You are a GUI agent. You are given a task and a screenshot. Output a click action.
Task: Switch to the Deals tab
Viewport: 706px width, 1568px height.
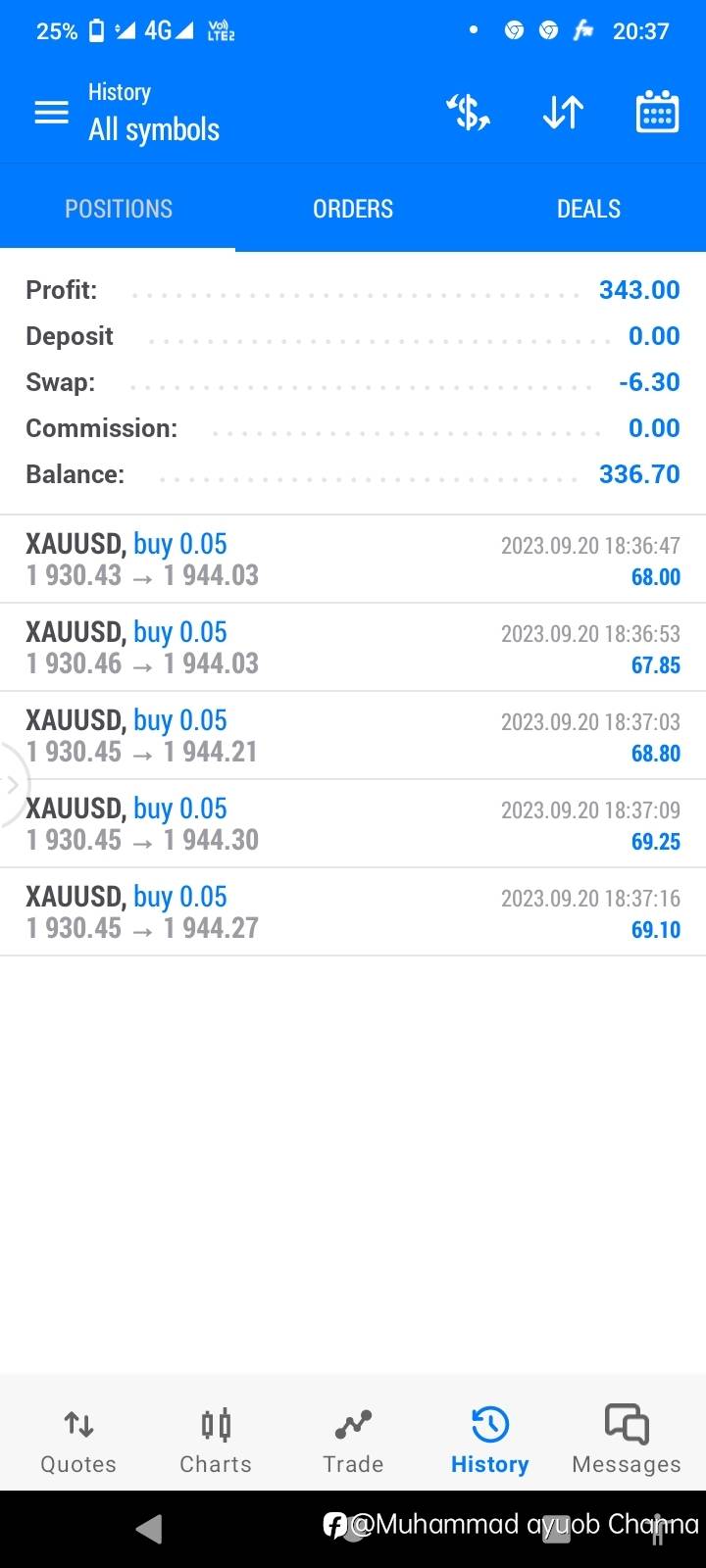588,209
